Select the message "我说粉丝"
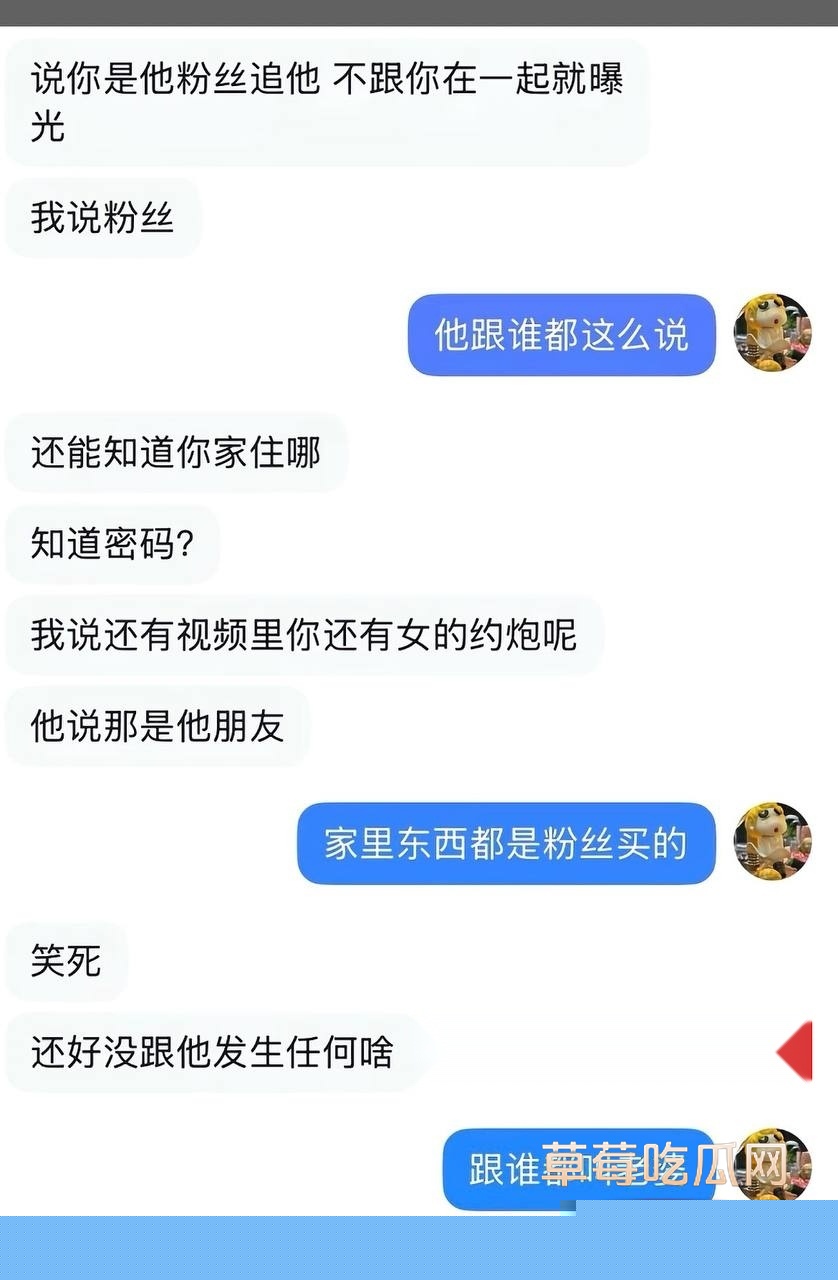The height and width of the screenshot is (1280, 838). pyautogui.click(x=100, y=216)
